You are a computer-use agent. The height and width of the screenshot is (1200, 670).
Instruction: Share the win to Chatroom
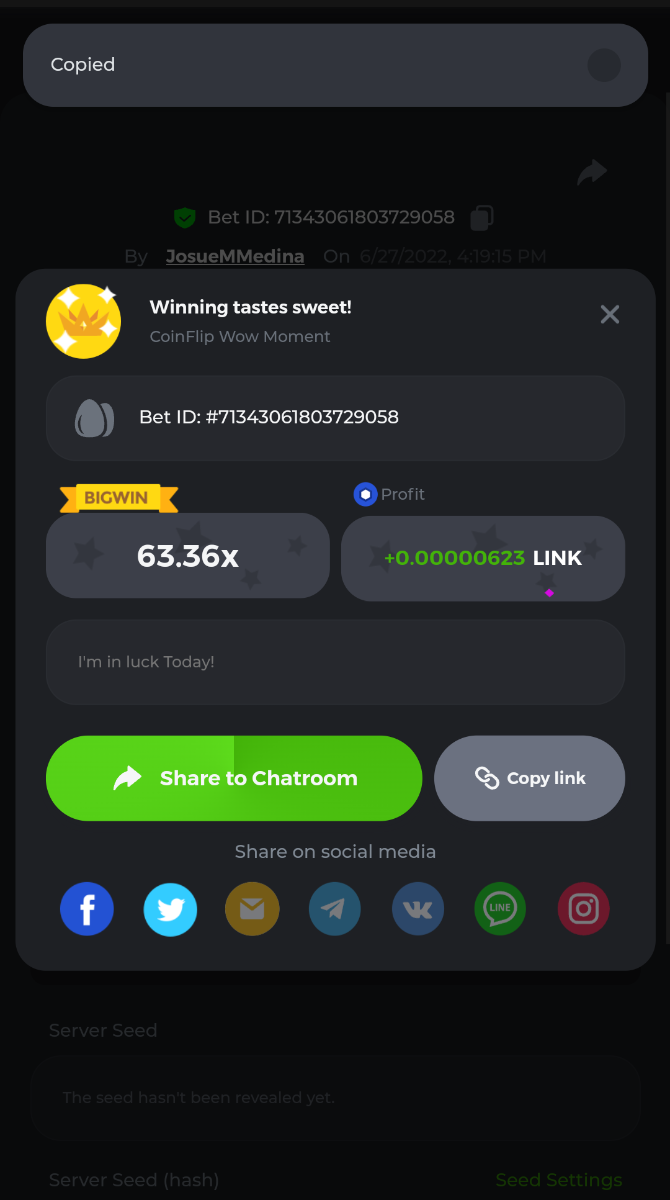click(x=234, y=778)
